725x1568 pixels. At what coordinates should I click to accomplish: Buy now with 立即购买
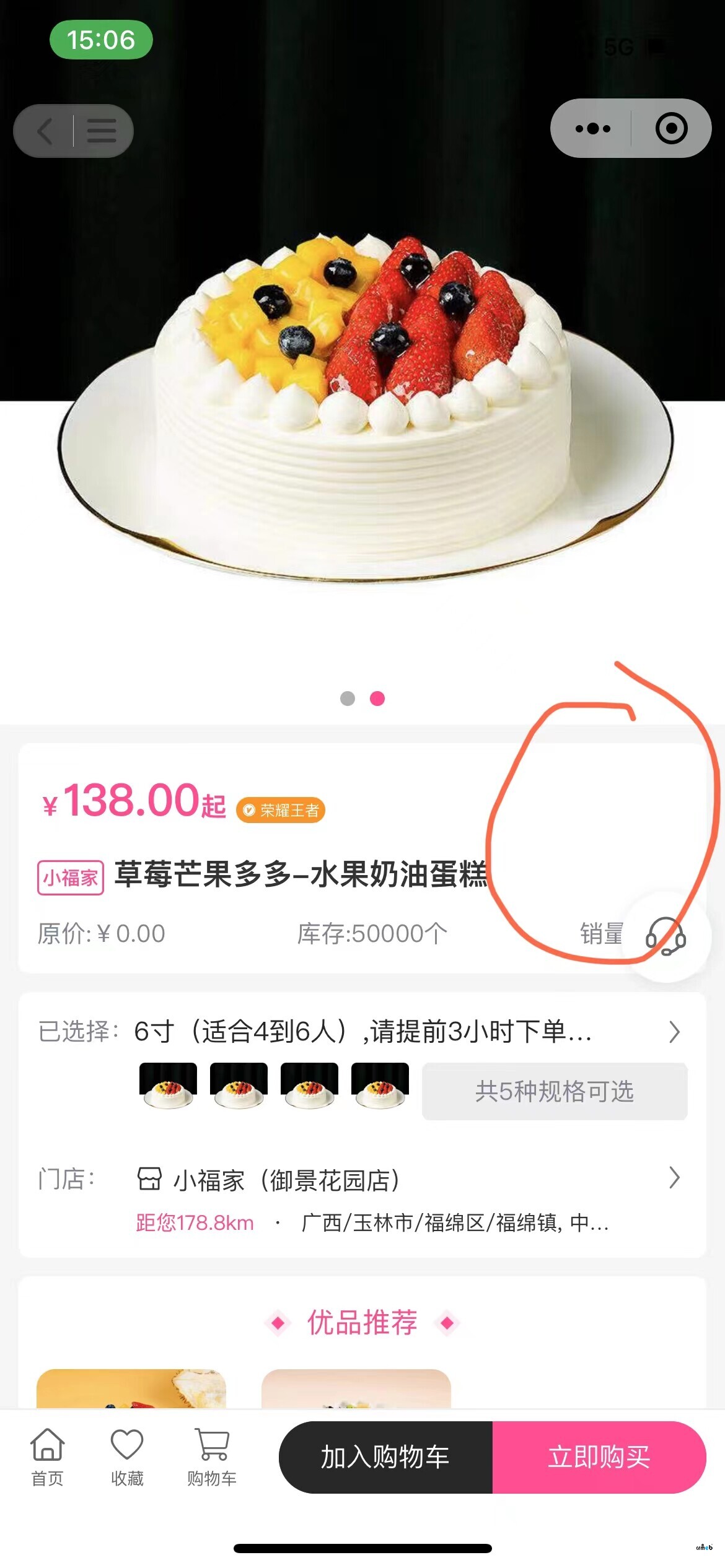(x=599, y=1457)
